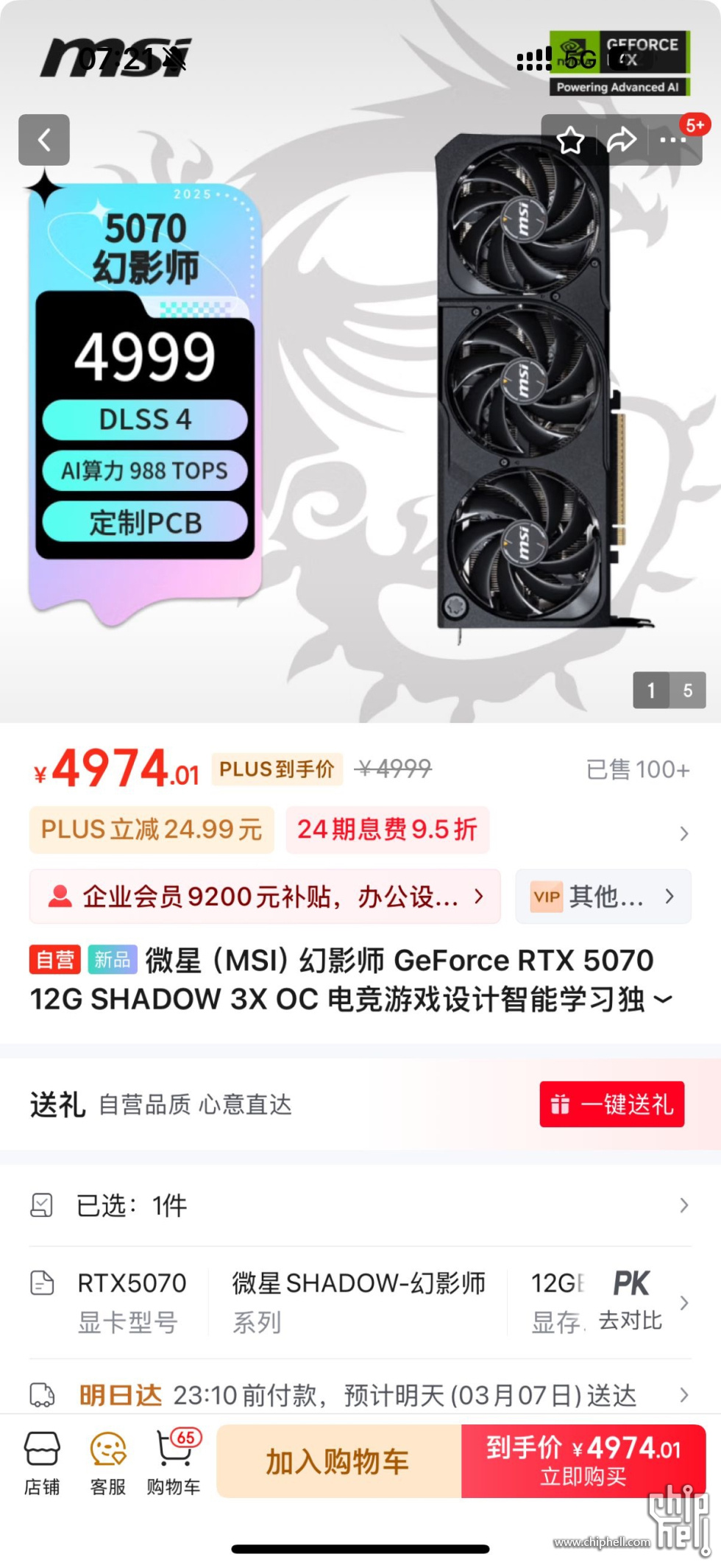Open the 明日达 delivery details row

tap(359, 1395)
